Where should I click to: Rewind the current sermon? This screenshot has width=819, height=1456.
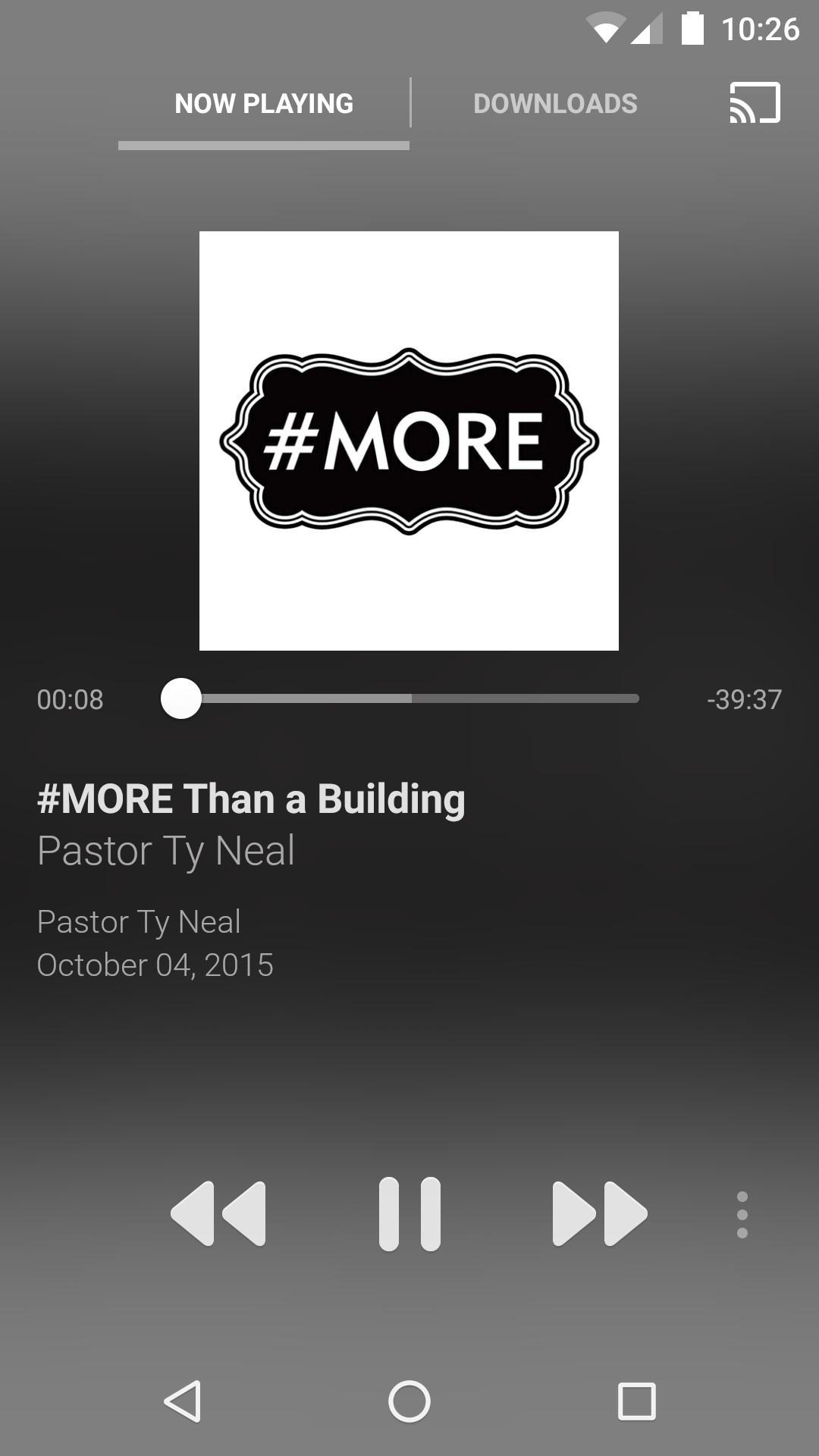[218, 1213]
